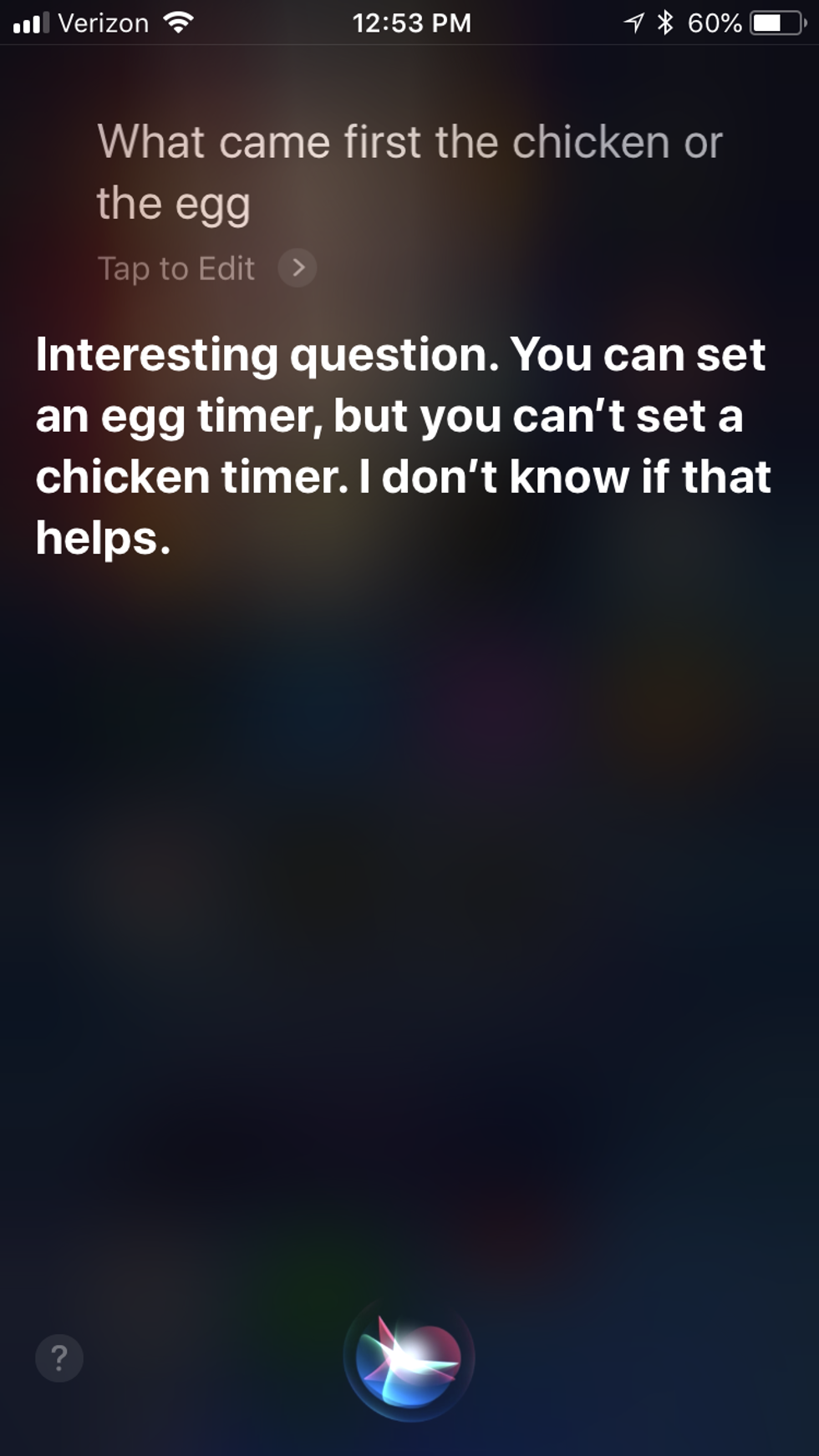
Task: Activate the Siri orb to speak again
Action: click(409, 1359)
